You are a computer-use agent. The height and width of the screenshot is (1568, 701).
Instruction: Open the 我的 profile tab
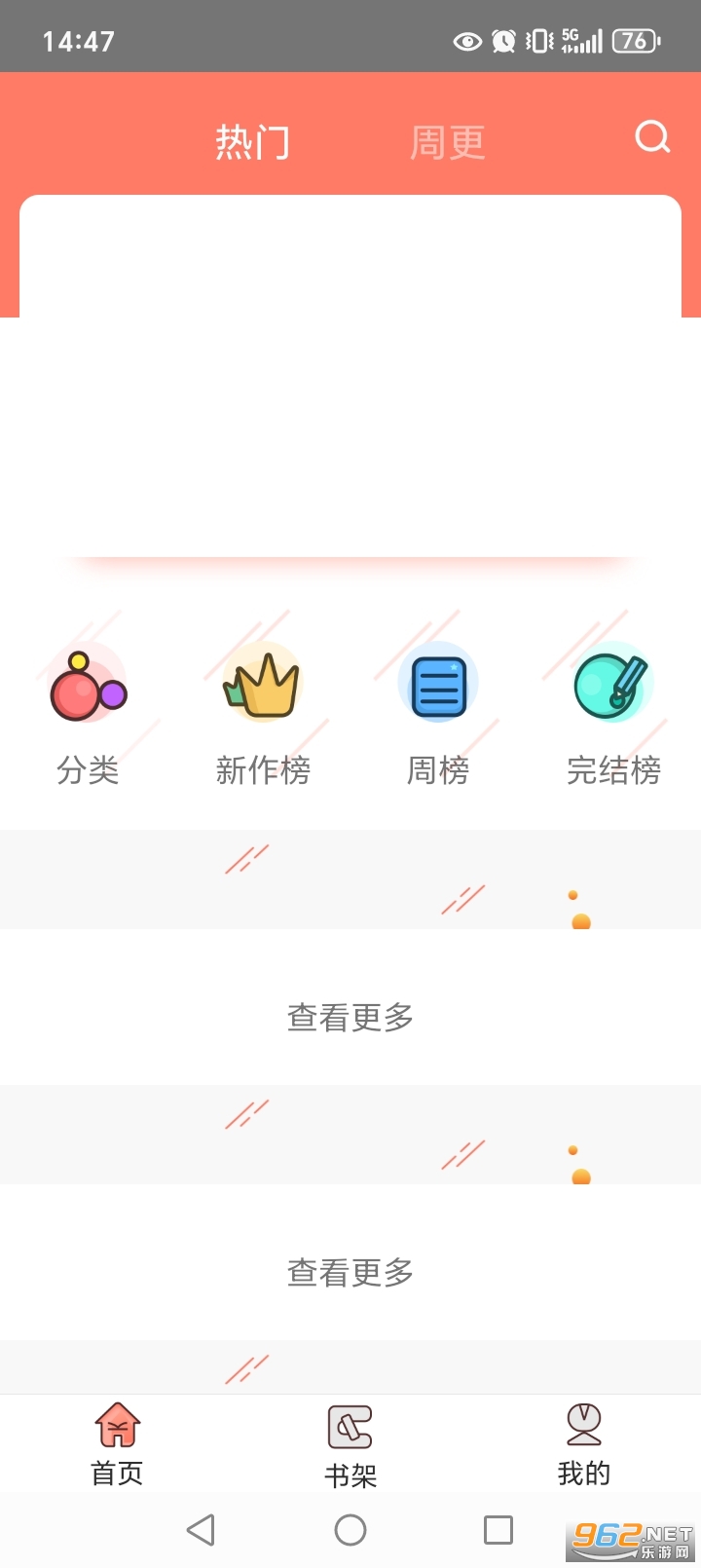point(584,1444)
